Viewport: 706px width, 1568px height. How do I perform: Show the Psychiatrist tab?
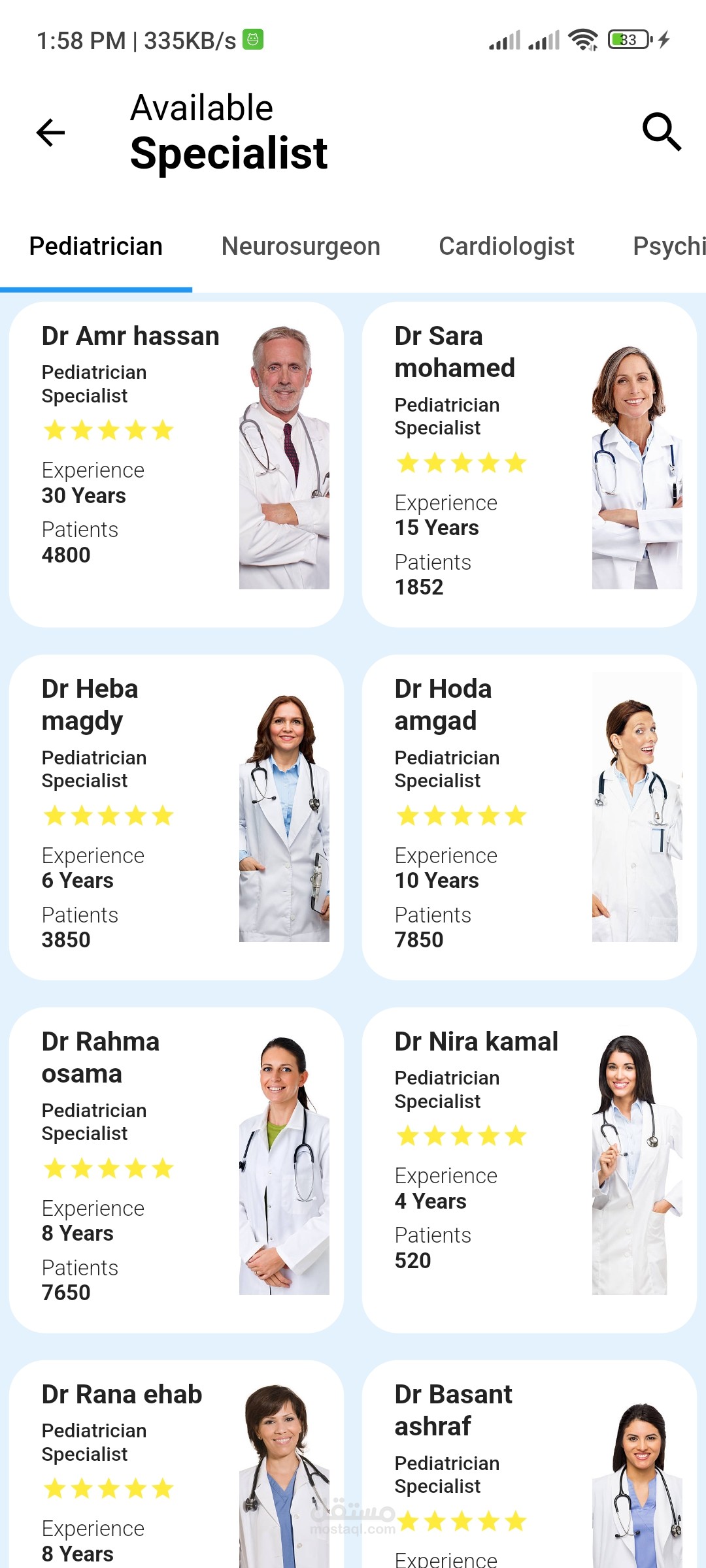669,247
